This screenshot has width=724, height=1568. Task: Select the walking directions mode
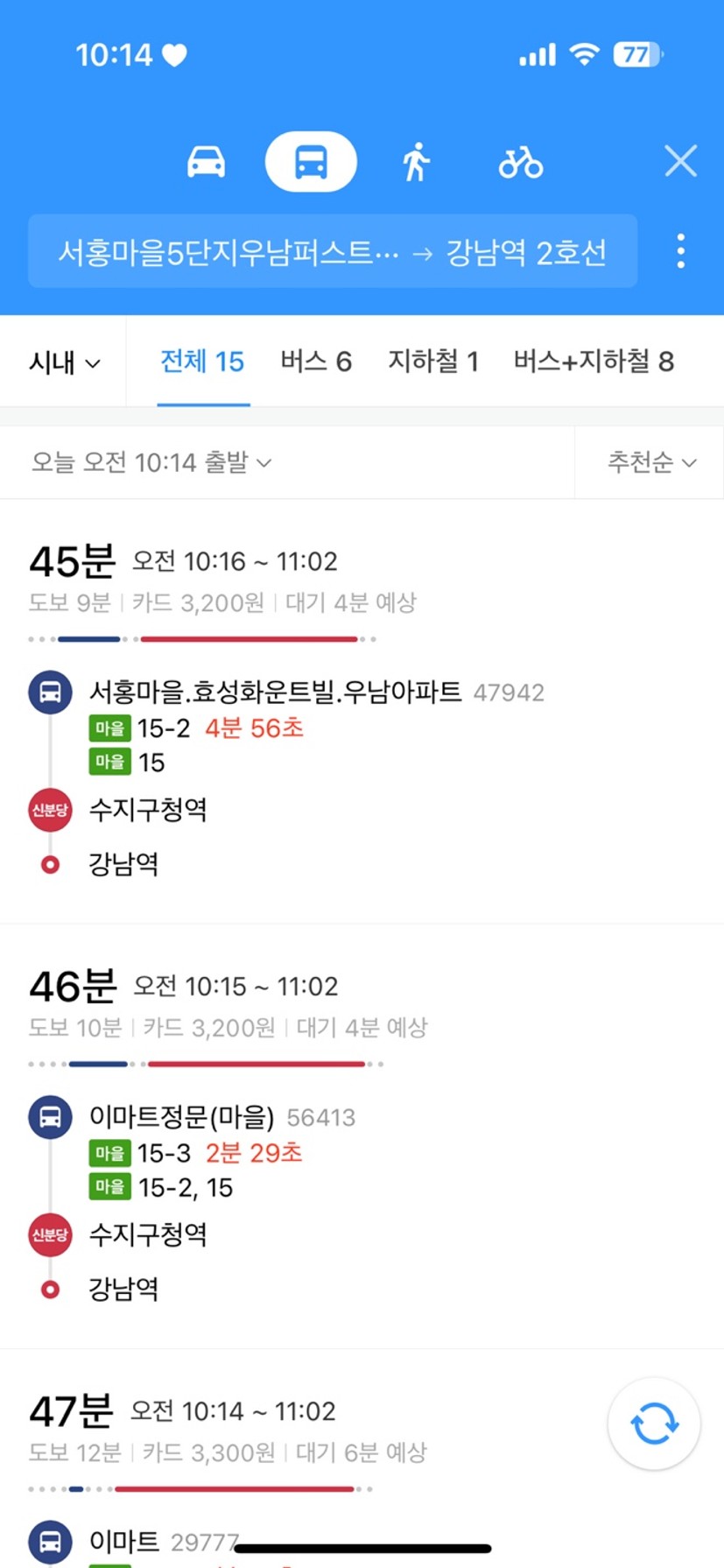[417, 162]
